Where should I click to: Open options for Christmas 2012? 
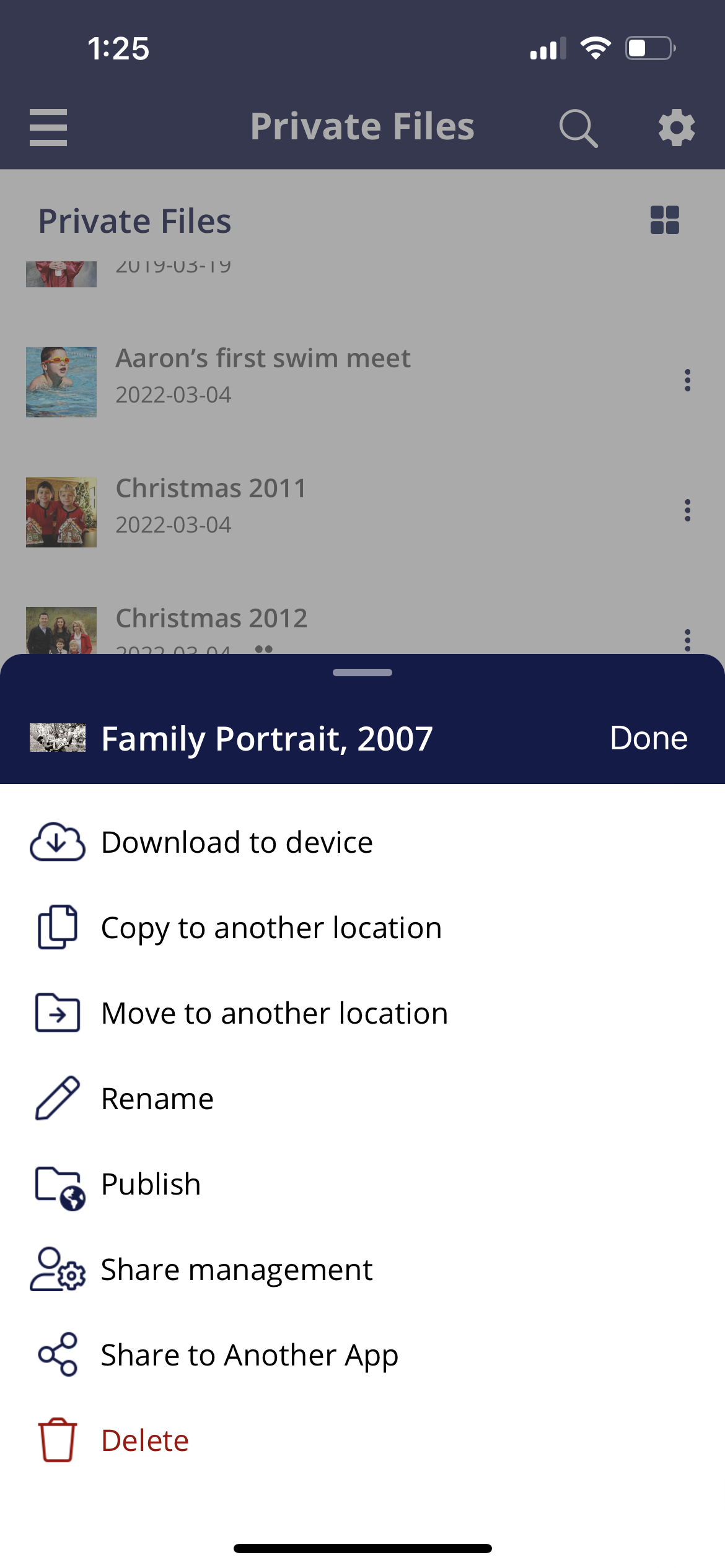687,638
